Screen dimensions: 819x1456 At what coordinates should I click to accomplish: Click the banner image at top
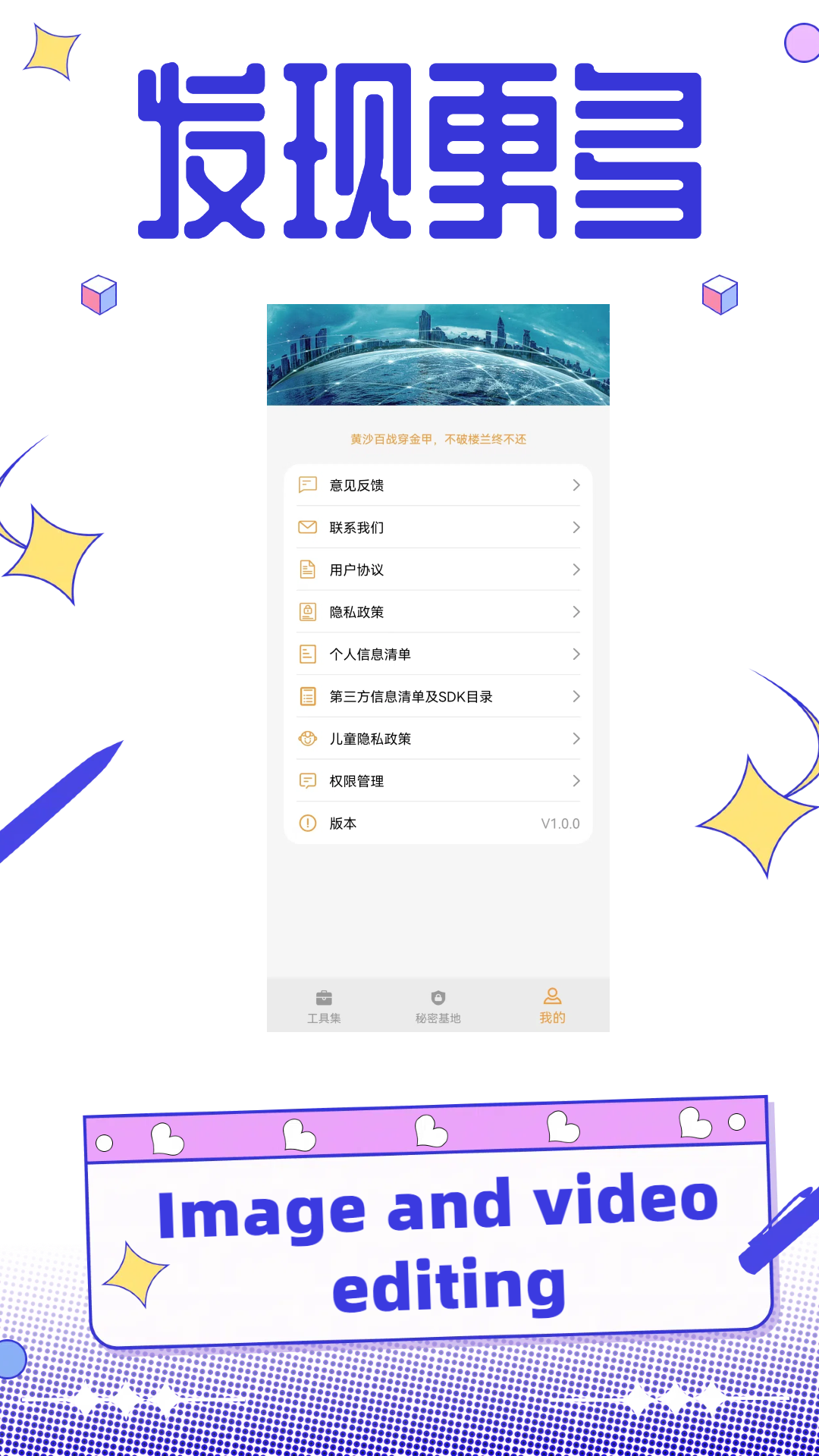438,355
